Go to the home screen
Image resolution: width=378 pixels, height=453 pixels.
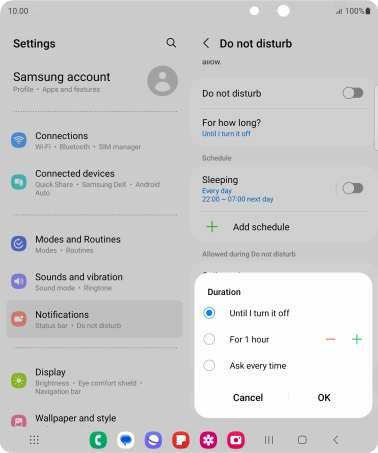click(x=302, y=440)
